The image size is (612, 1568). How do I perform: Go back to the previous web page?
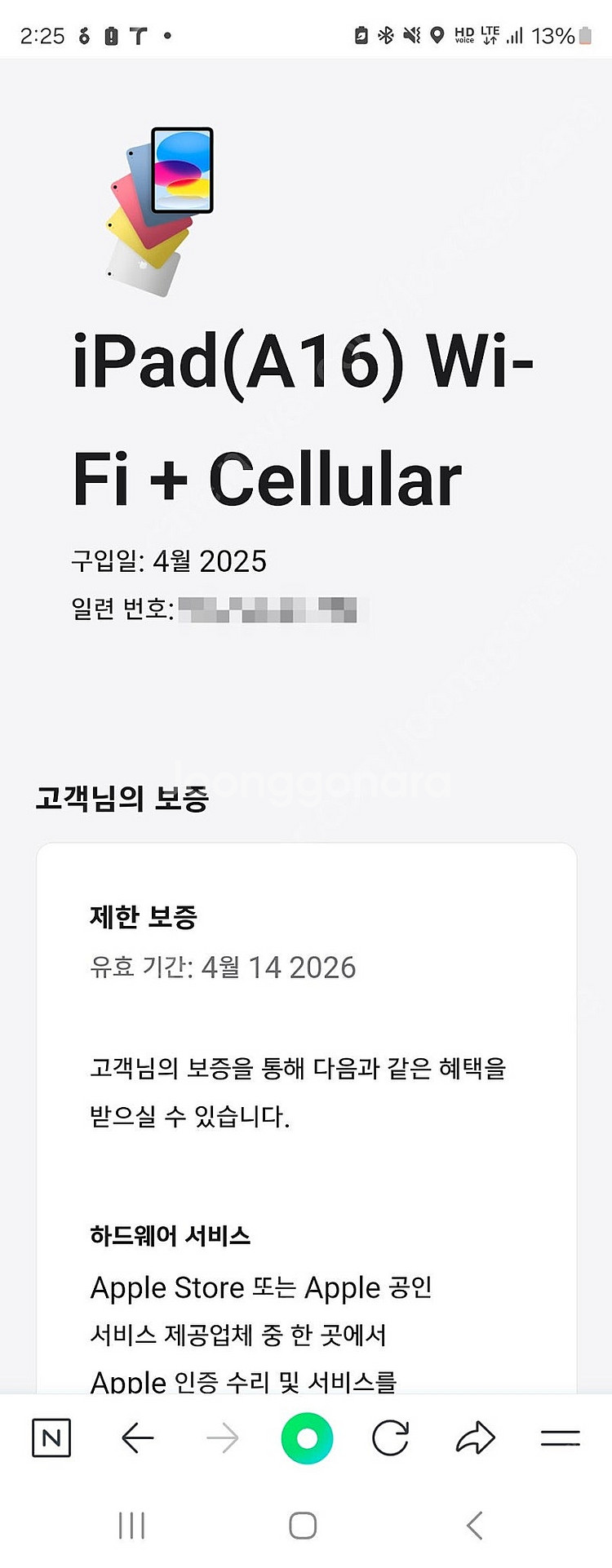[138, 1437]
